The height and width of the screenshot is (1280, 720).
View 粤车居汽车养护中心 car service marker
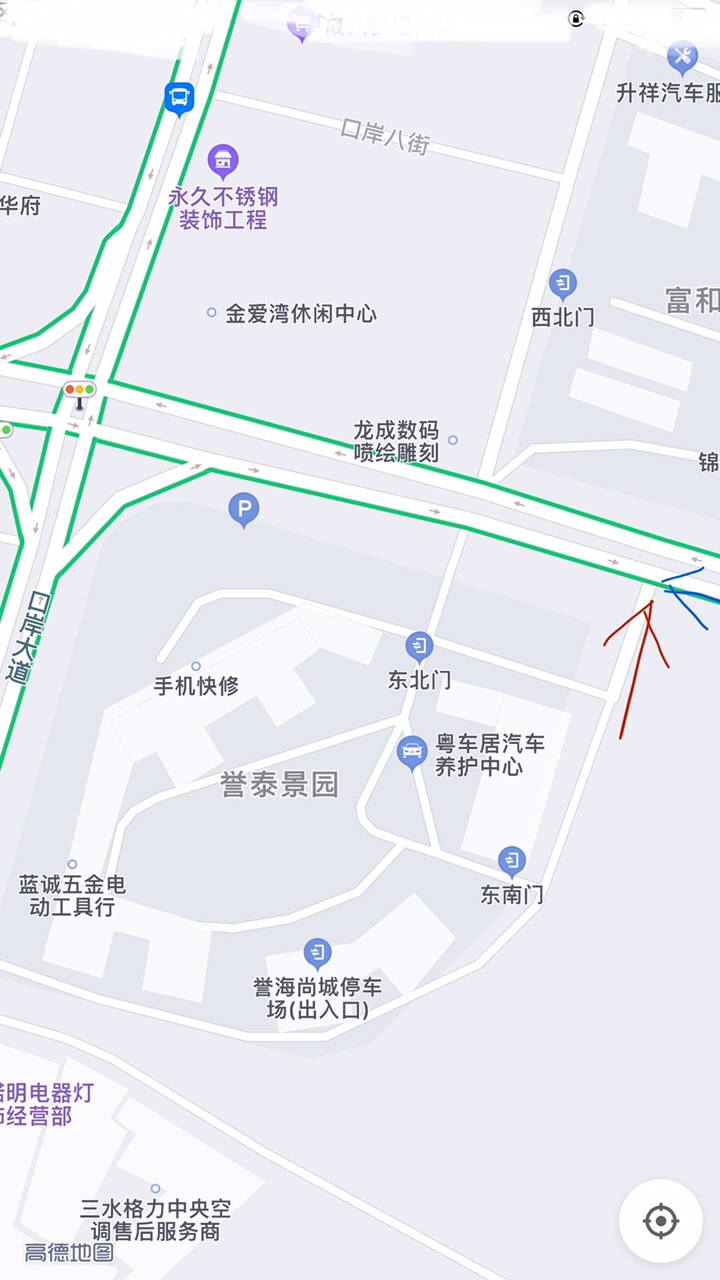[412, 751]
